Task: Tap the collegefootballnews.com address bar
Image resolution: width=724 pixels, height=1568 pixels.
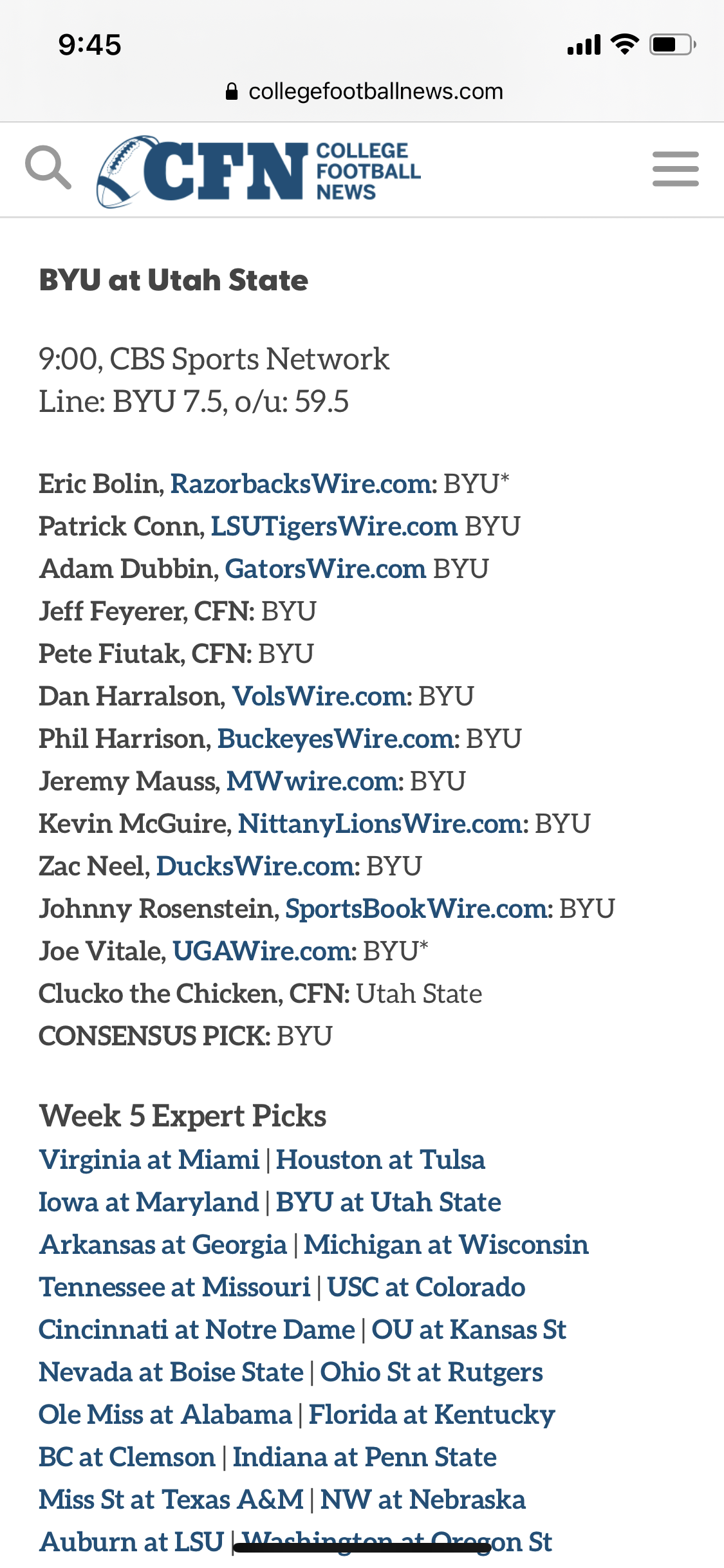Action: point(364,91)
